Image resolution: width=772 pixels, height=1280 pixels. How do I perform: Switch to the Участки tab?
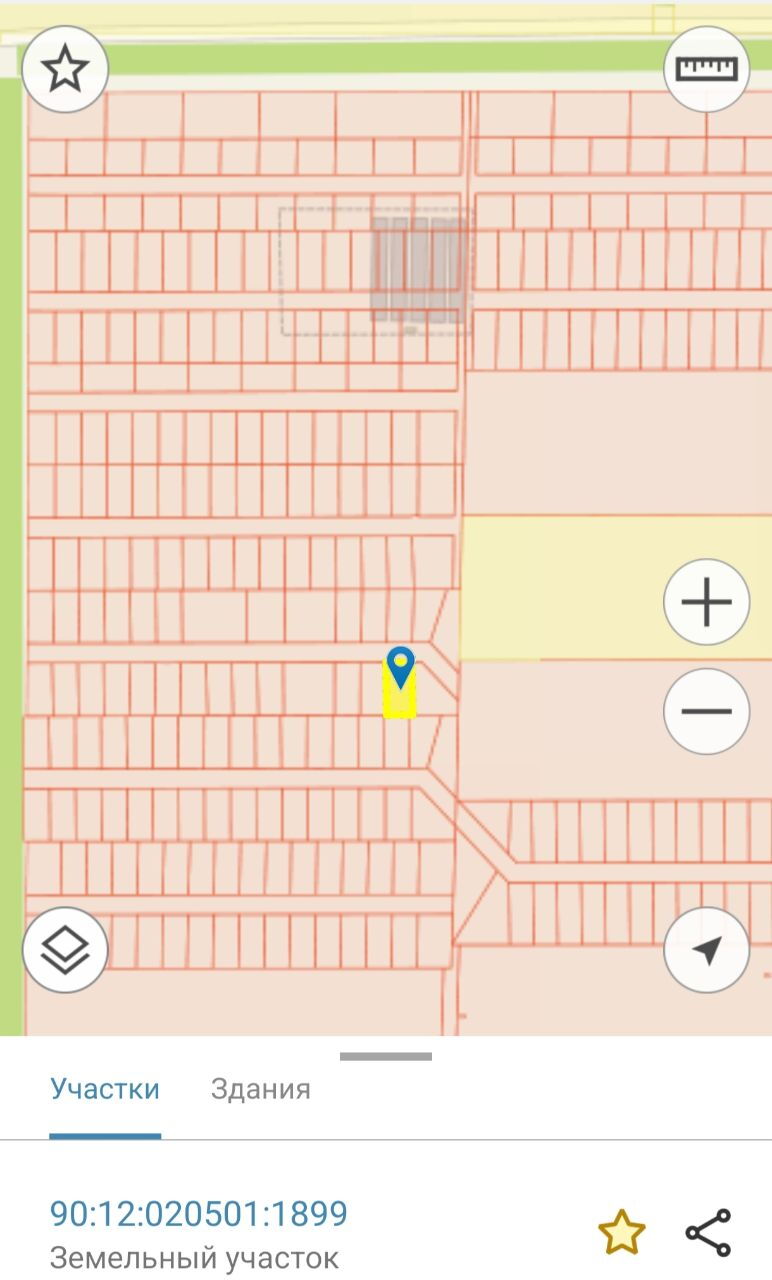[105, 1089]
